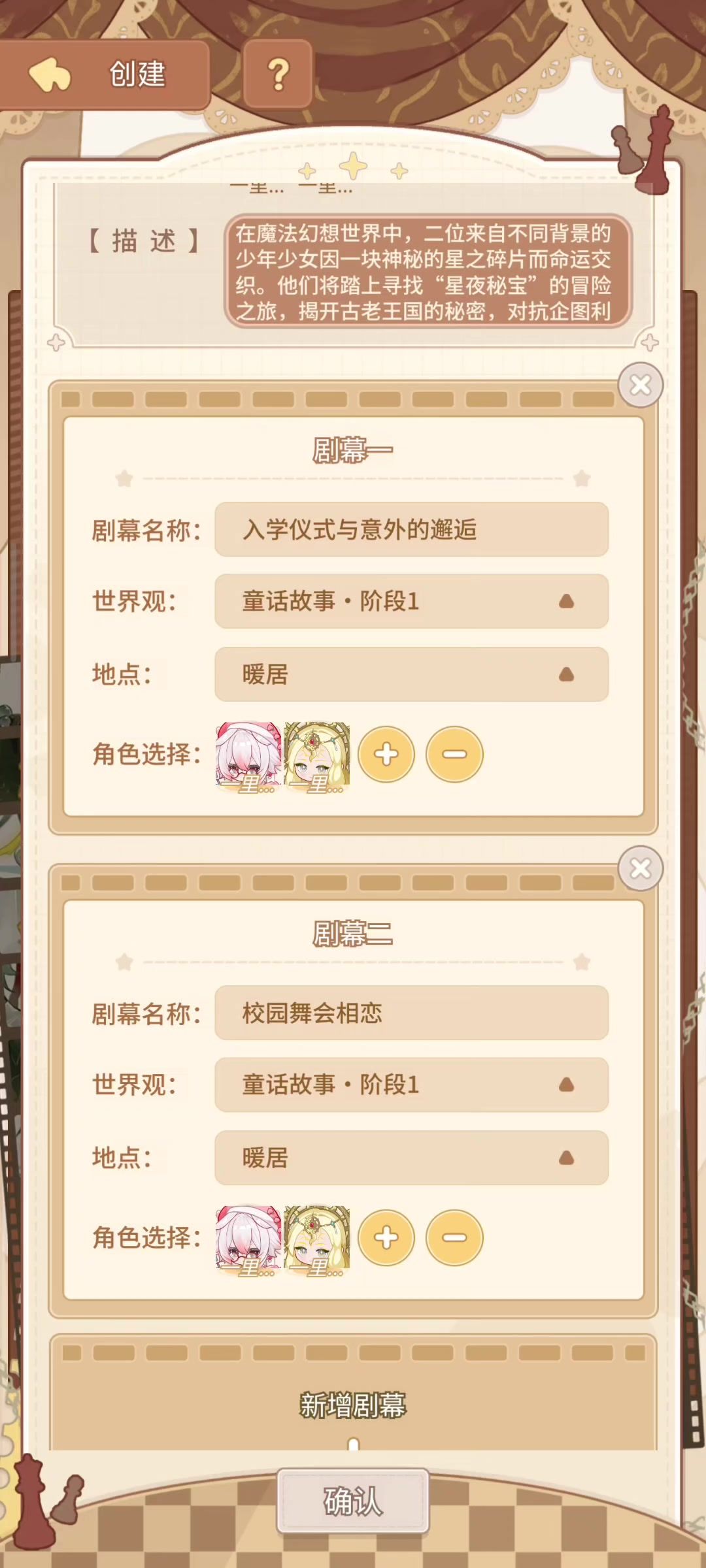Screen dimensions: 706x1568
Task: Select pink-haired character in 剧幕一
Action: point(248,755)
